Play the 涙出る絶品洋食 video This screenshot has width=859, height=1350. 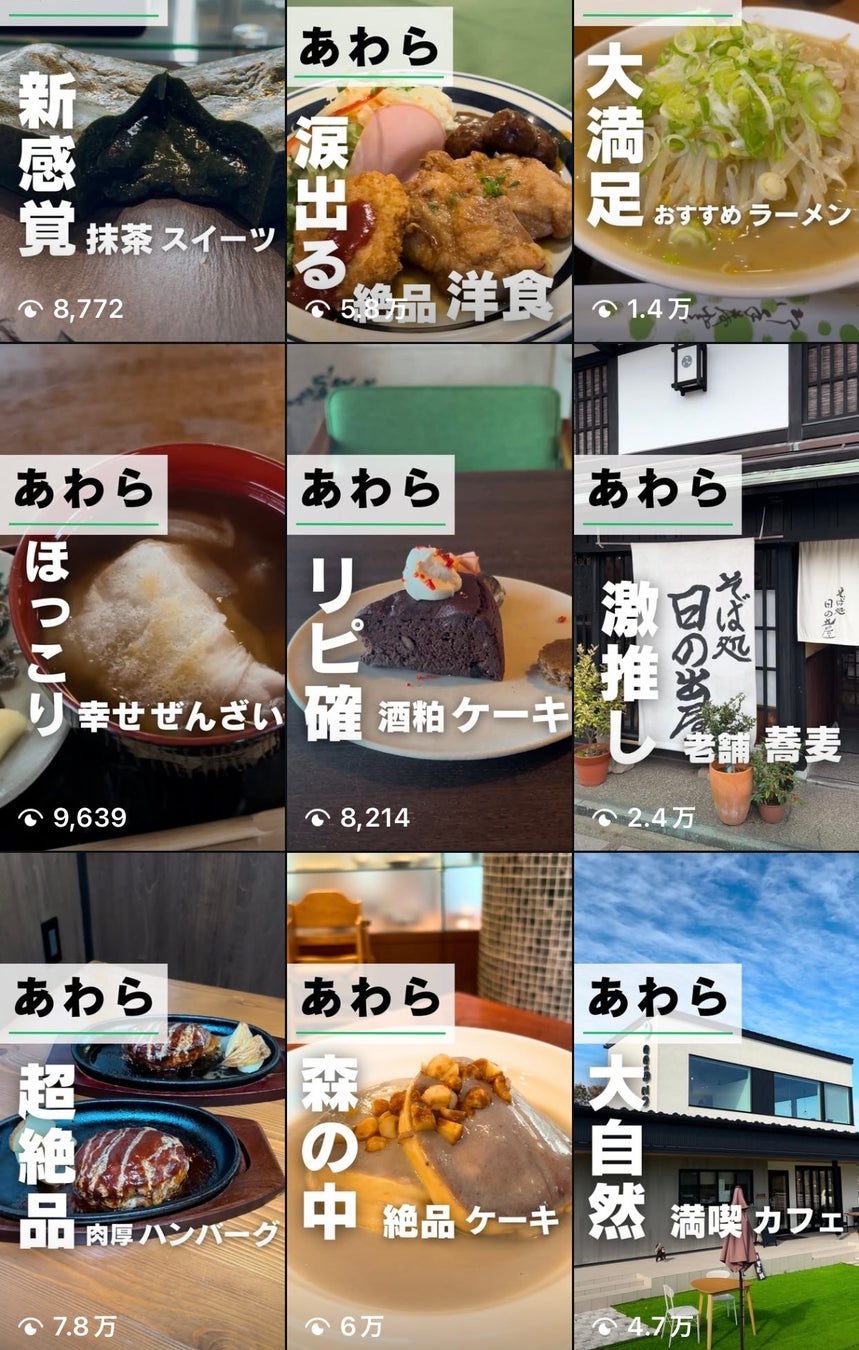point(429,170)
